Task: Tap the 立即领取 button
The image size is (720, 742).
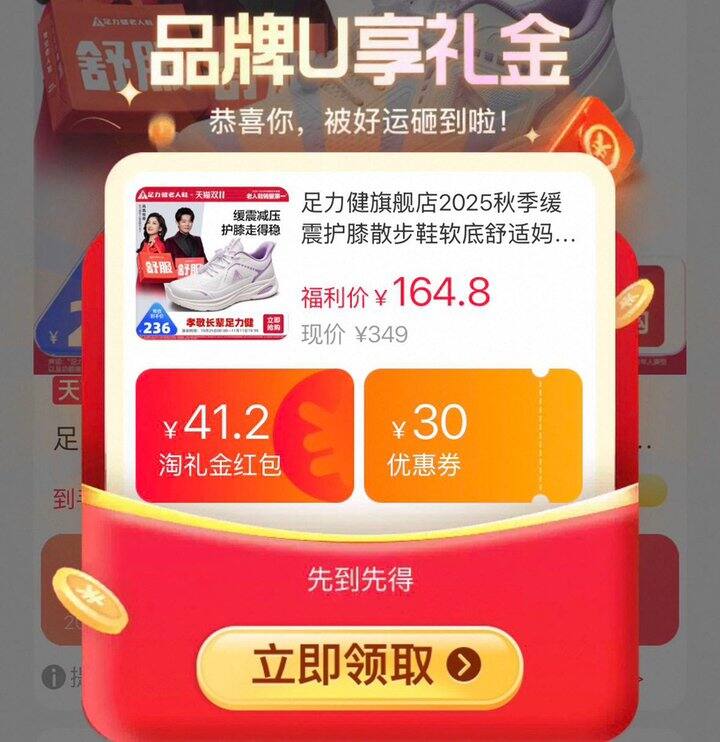Action: point(359,666)
